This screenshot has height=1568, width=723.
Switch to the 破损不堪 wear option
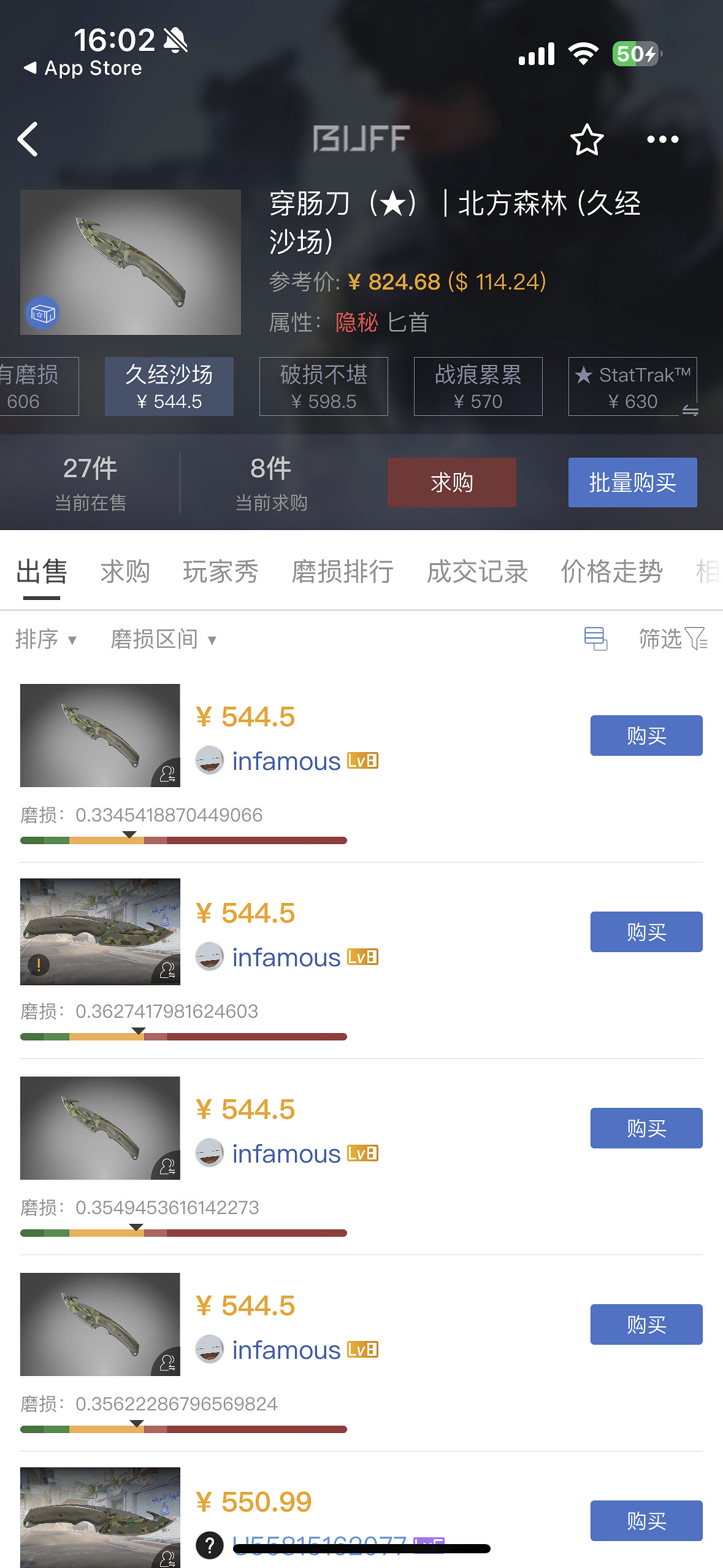click(324, 386)
